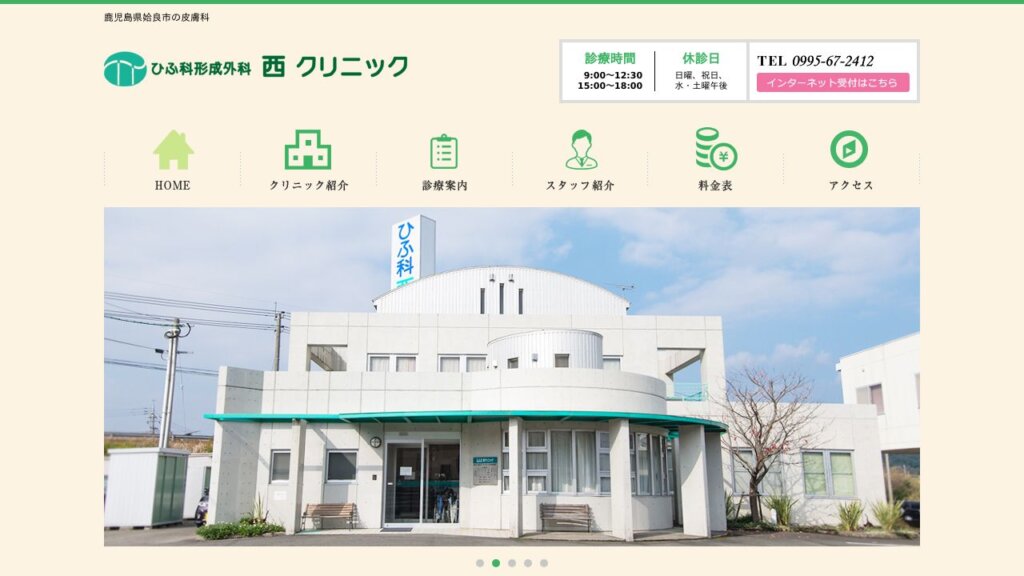The width and height of the screenshot is (1024, 576).
Task: Open the 料金表 price list
Action: click(x=716, y=160)
